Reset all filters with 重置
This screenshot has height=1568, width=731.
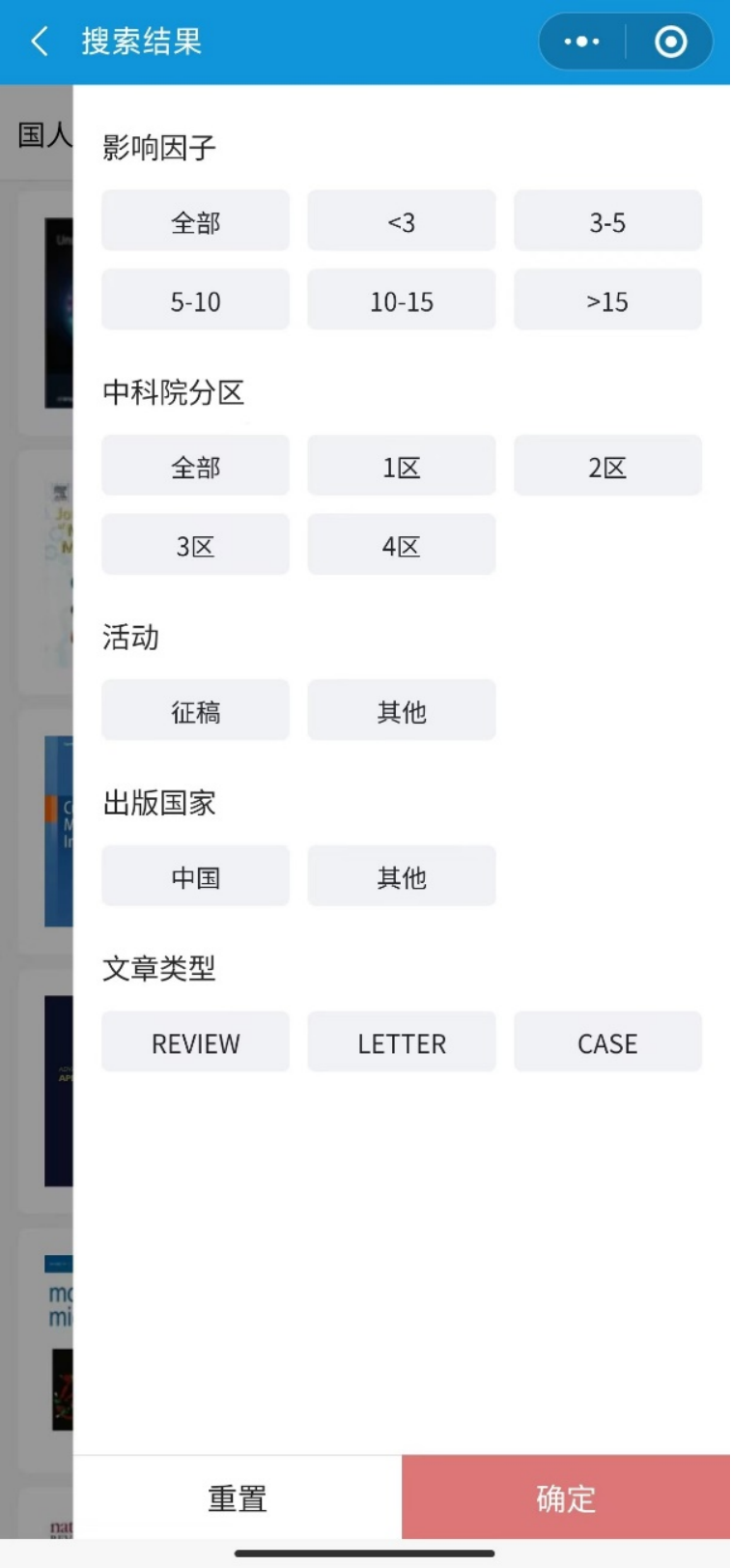(x=238, y=1497)
